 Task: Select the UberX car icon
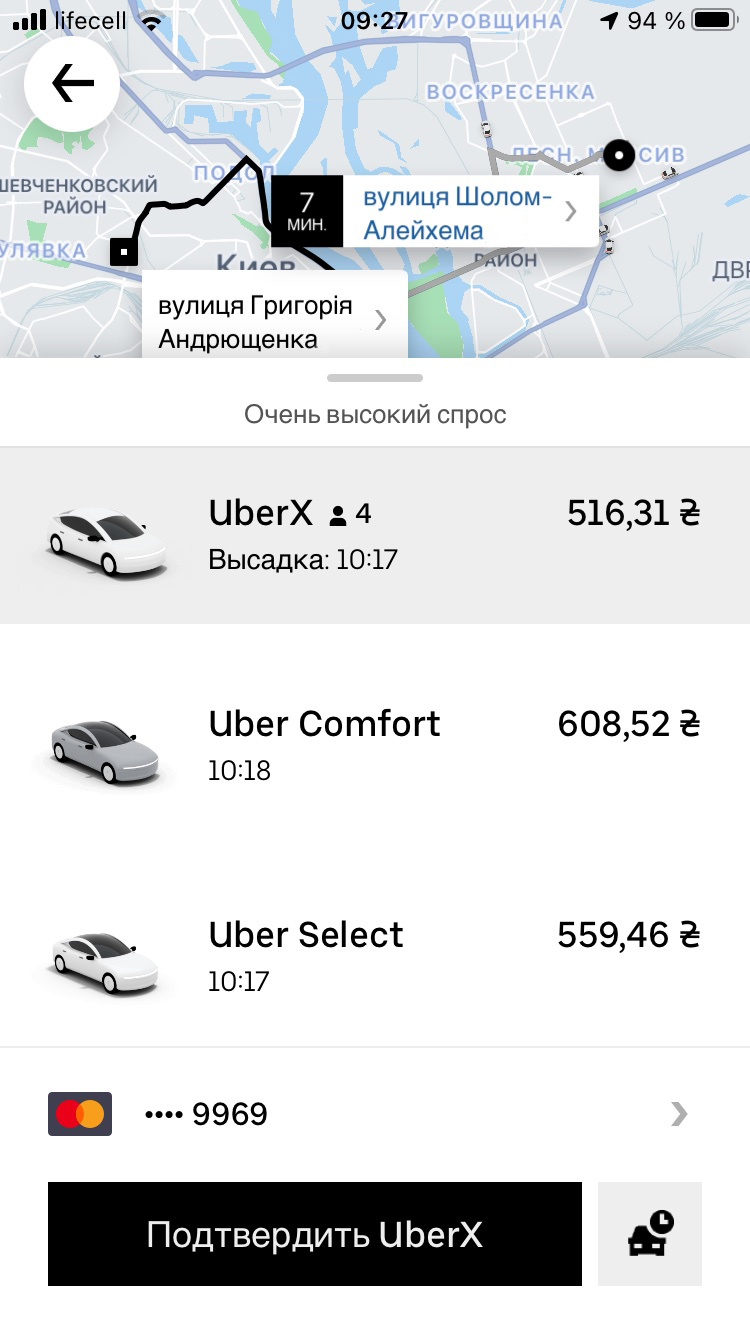click(104, 540)
